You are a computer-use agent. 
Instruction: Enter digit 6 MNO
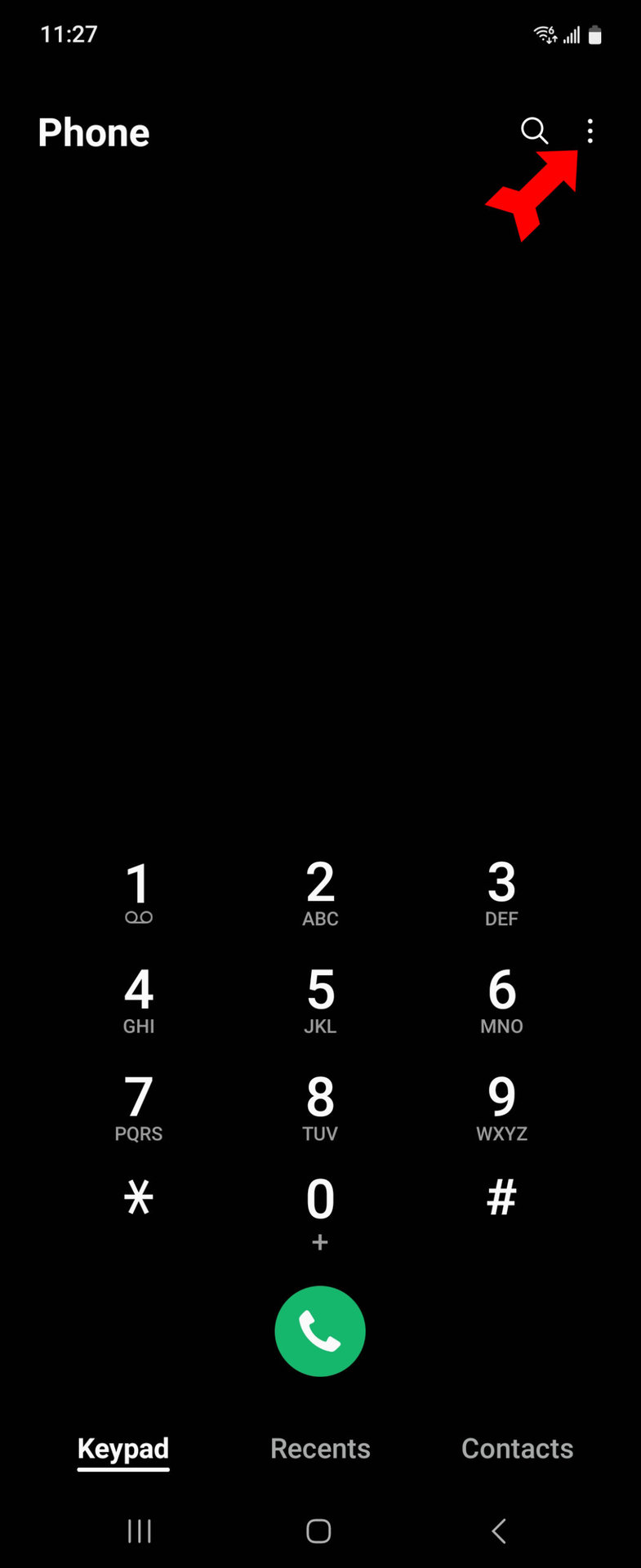501,1000
